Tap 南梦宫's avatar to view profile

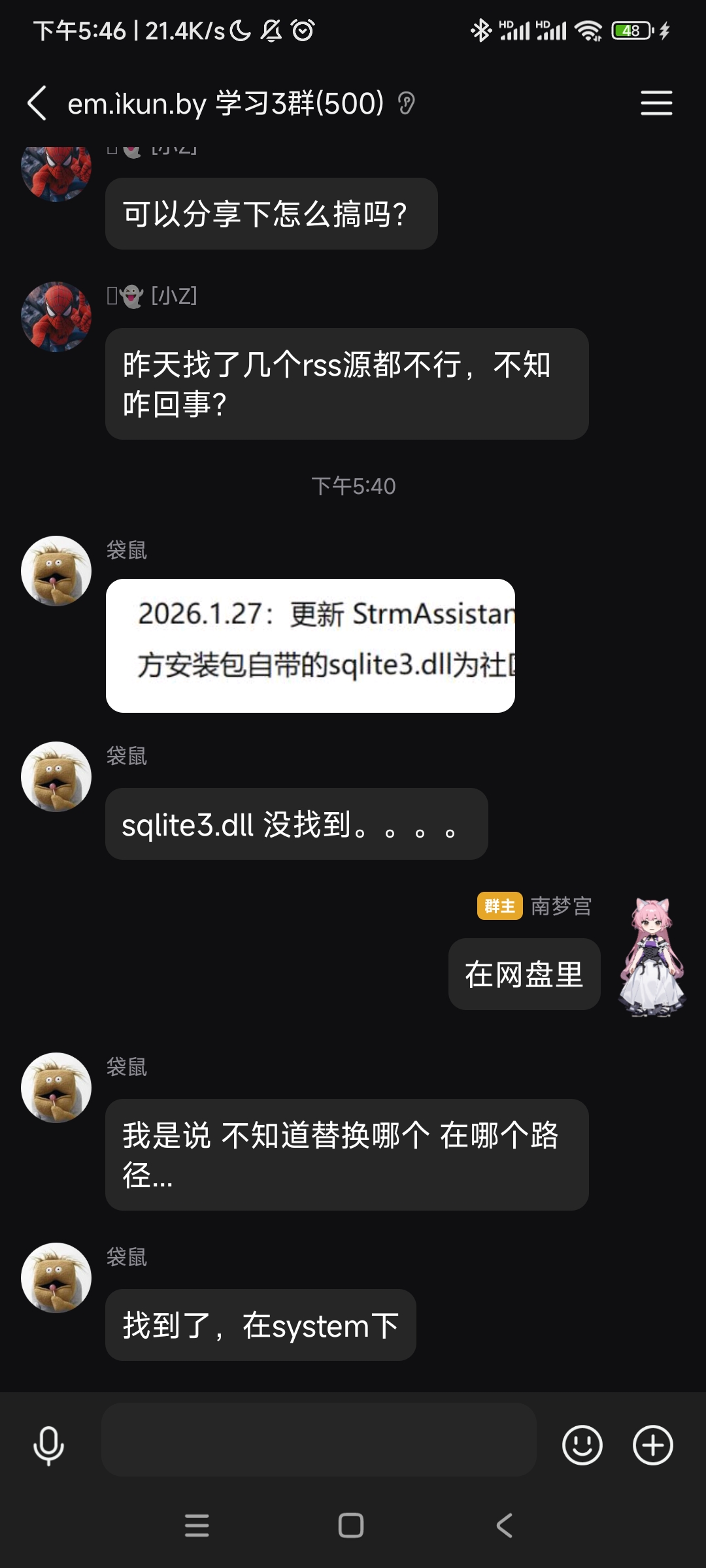pyautogui.click(x=652, y=957)
